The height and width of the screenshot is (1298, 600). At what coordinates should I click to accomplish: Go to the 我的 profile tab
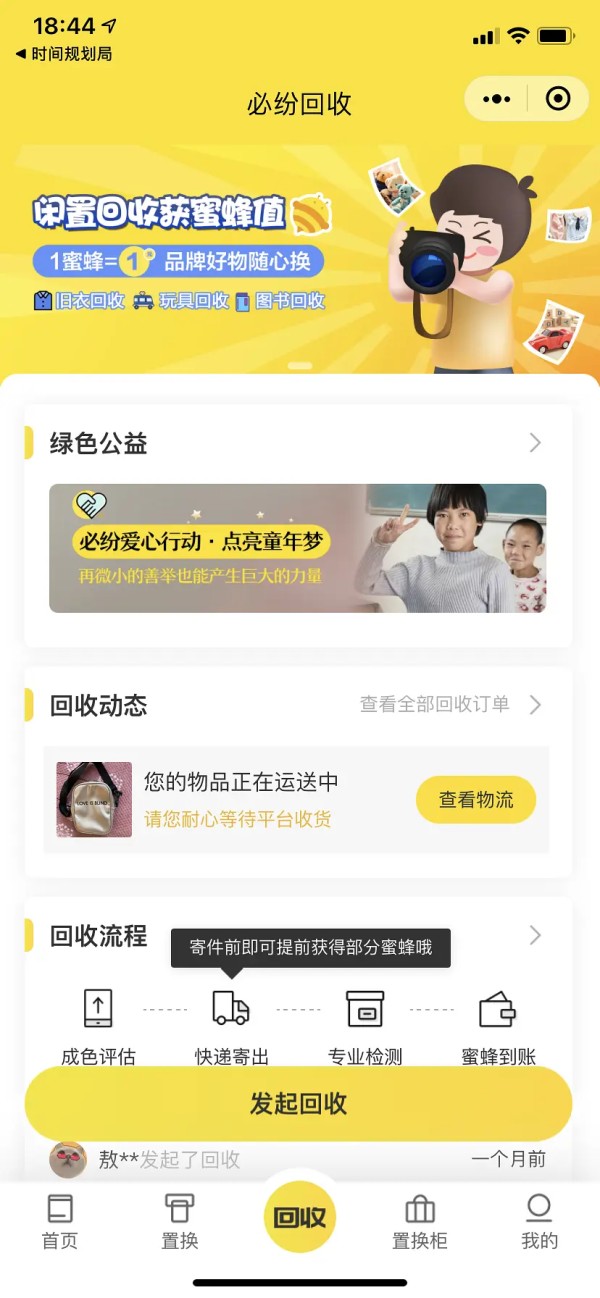click(x=539, y=1222)
